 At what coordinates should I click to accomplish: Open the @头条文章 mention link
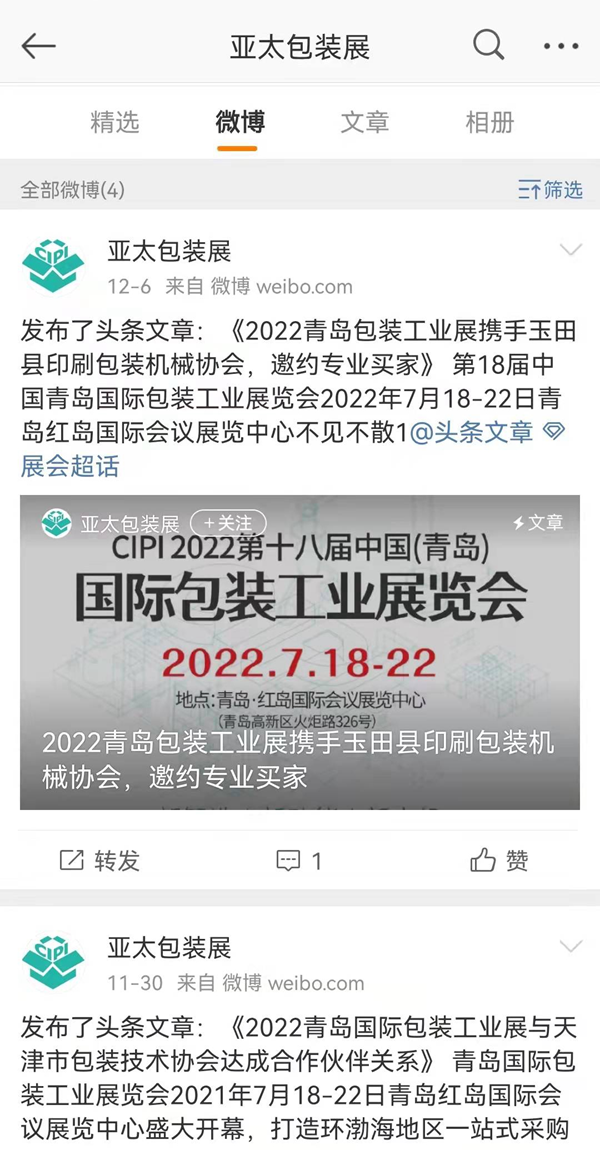click(472, 432)
